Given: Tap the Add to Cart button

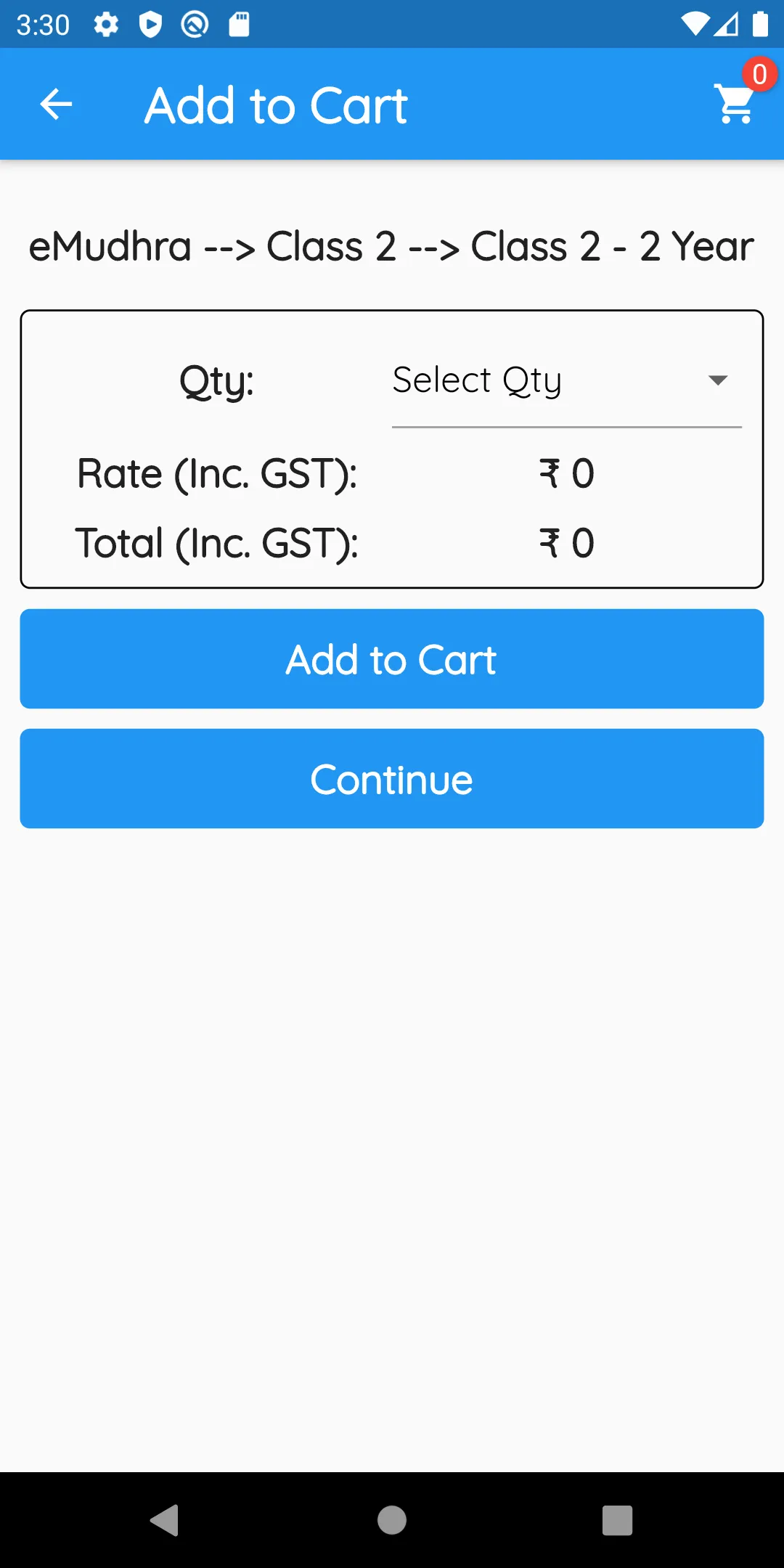Looking at the screenshot, I should point(392,659).
